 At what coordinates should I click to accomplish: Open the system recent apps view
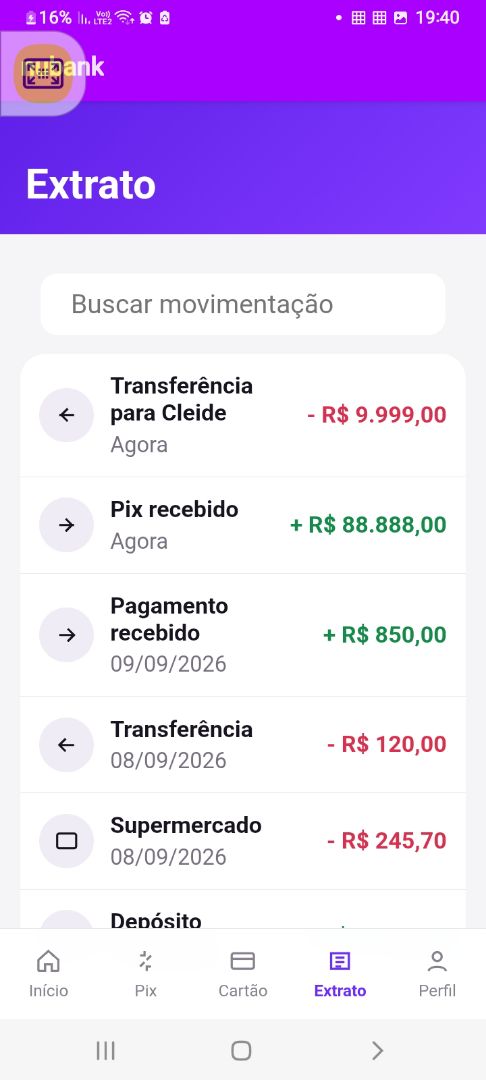(x=105, y=1050)
